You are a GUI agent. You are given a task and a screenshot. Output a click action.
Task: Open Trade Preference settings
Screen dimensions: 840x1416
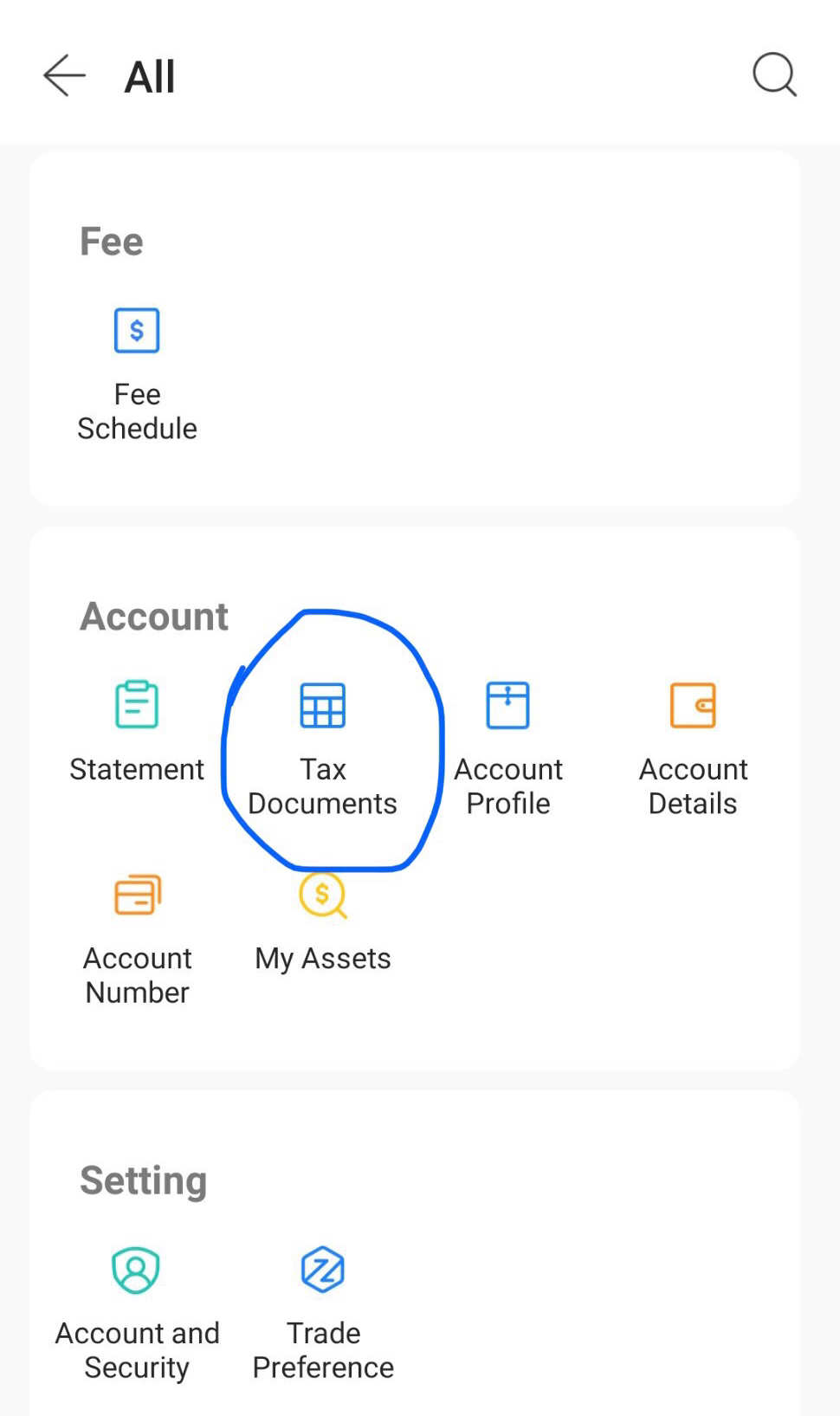click(323, 1315)
